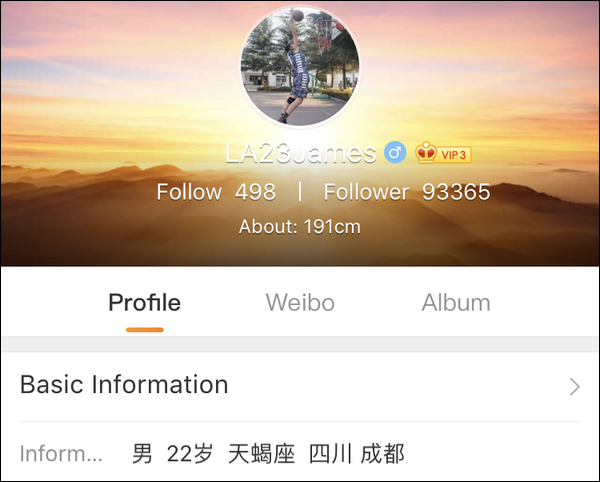Viewport: 600px width, 482px height.
Task: Open the Basic Information row
Action: [300, 385]
